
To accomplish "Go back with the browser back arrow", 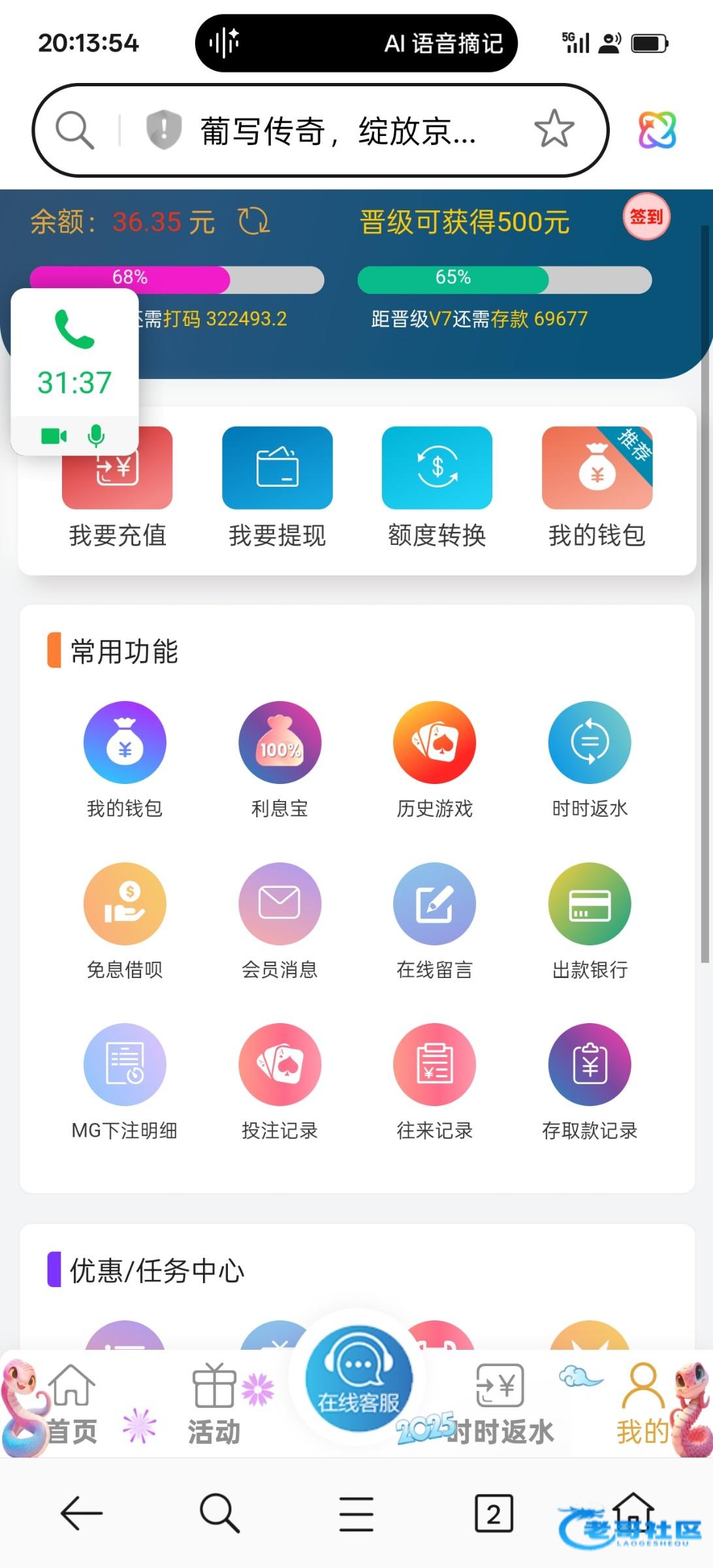I will click(x=81, y=1513).
